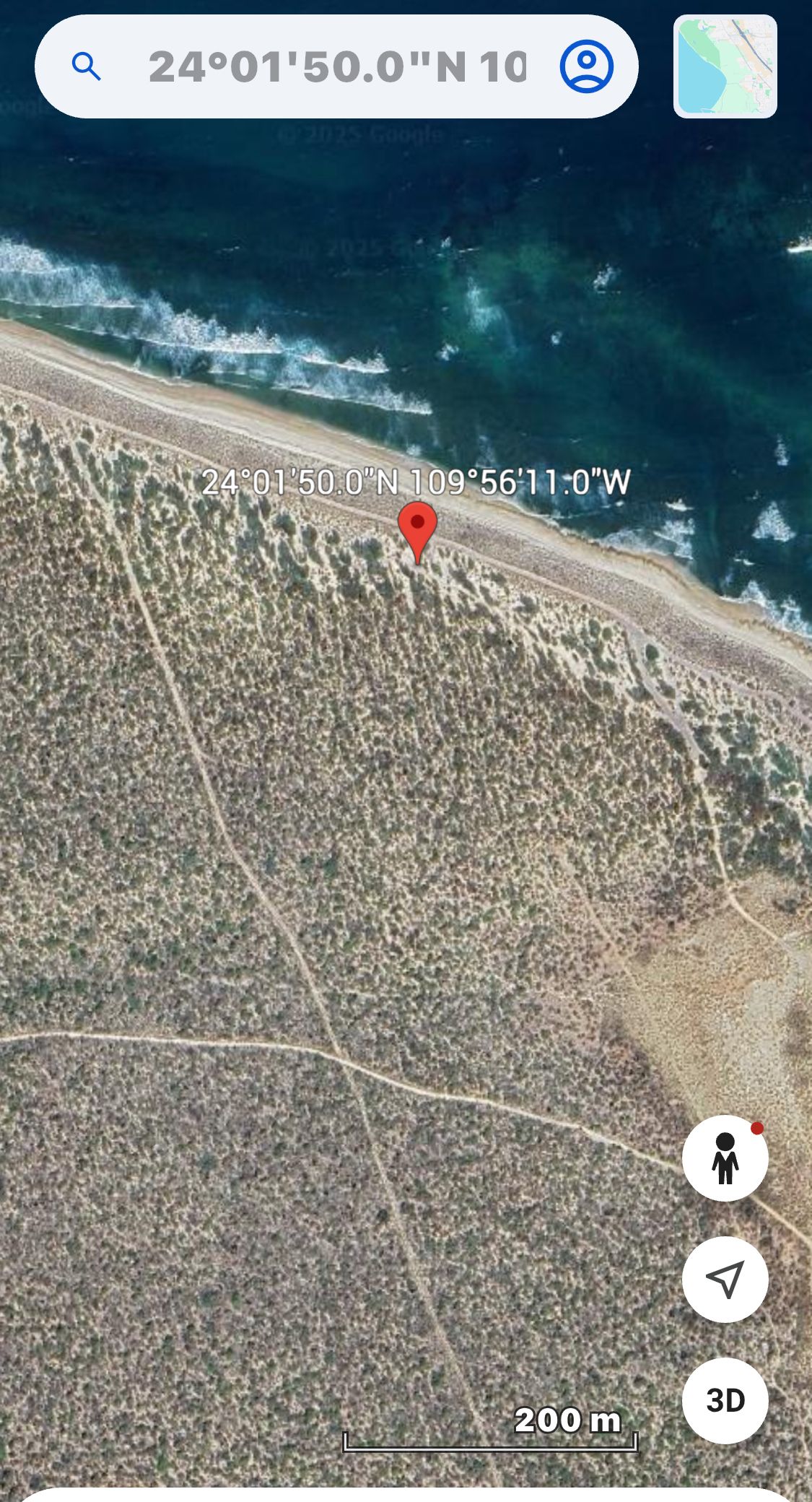
Task: Center map on my location
Action: (725, 1279)
